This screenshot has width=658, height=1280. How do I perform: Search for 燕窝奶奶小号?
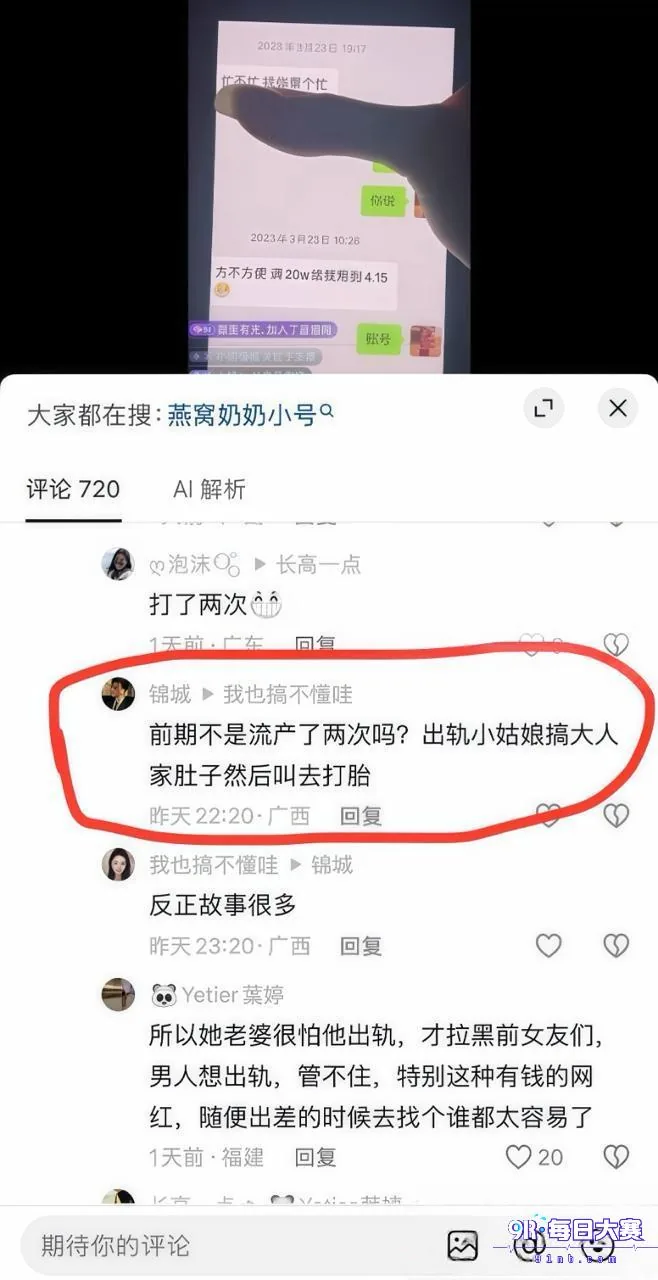250,413
